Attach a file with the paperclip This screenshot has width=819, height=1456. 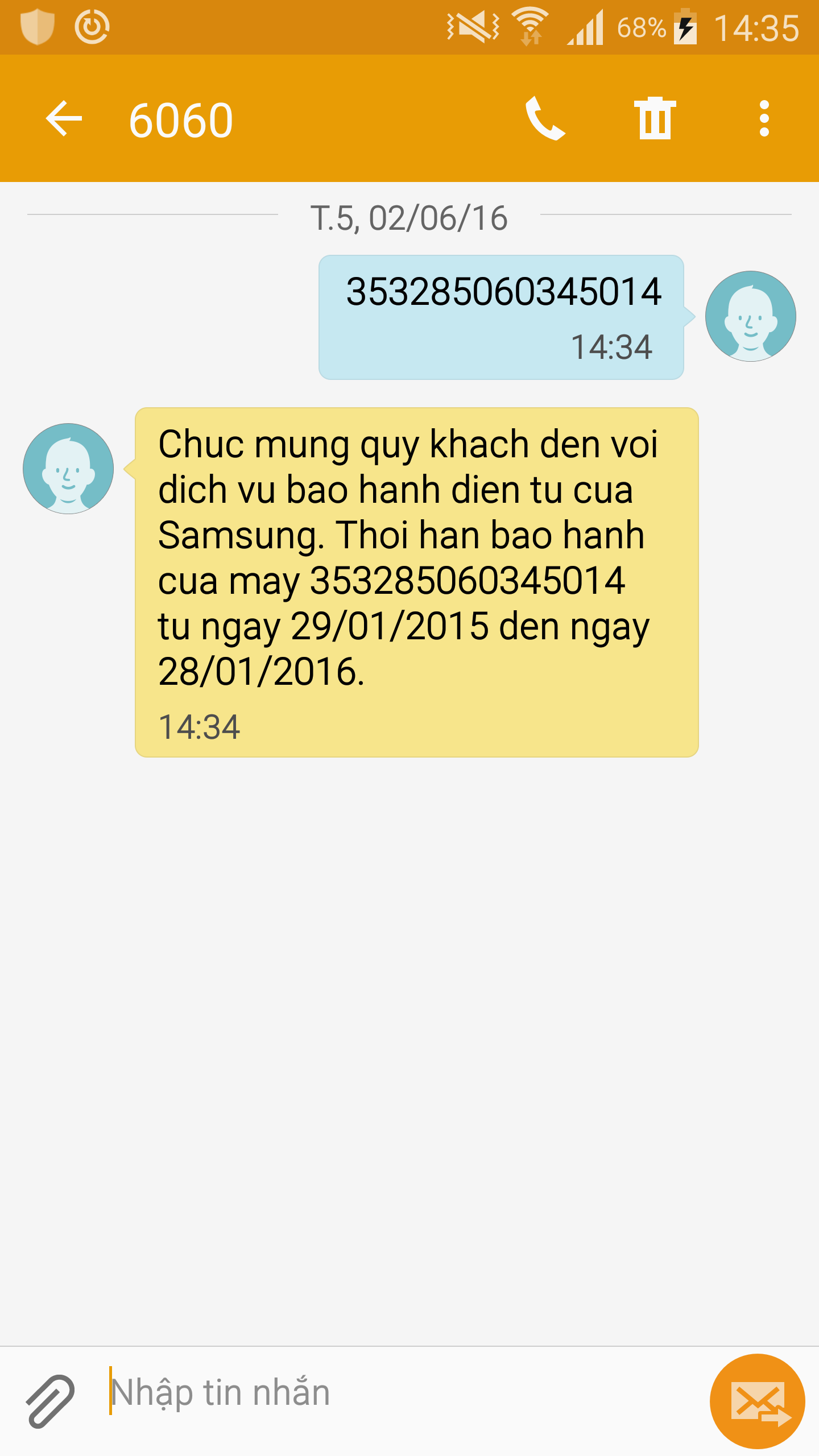[50, 1401]
